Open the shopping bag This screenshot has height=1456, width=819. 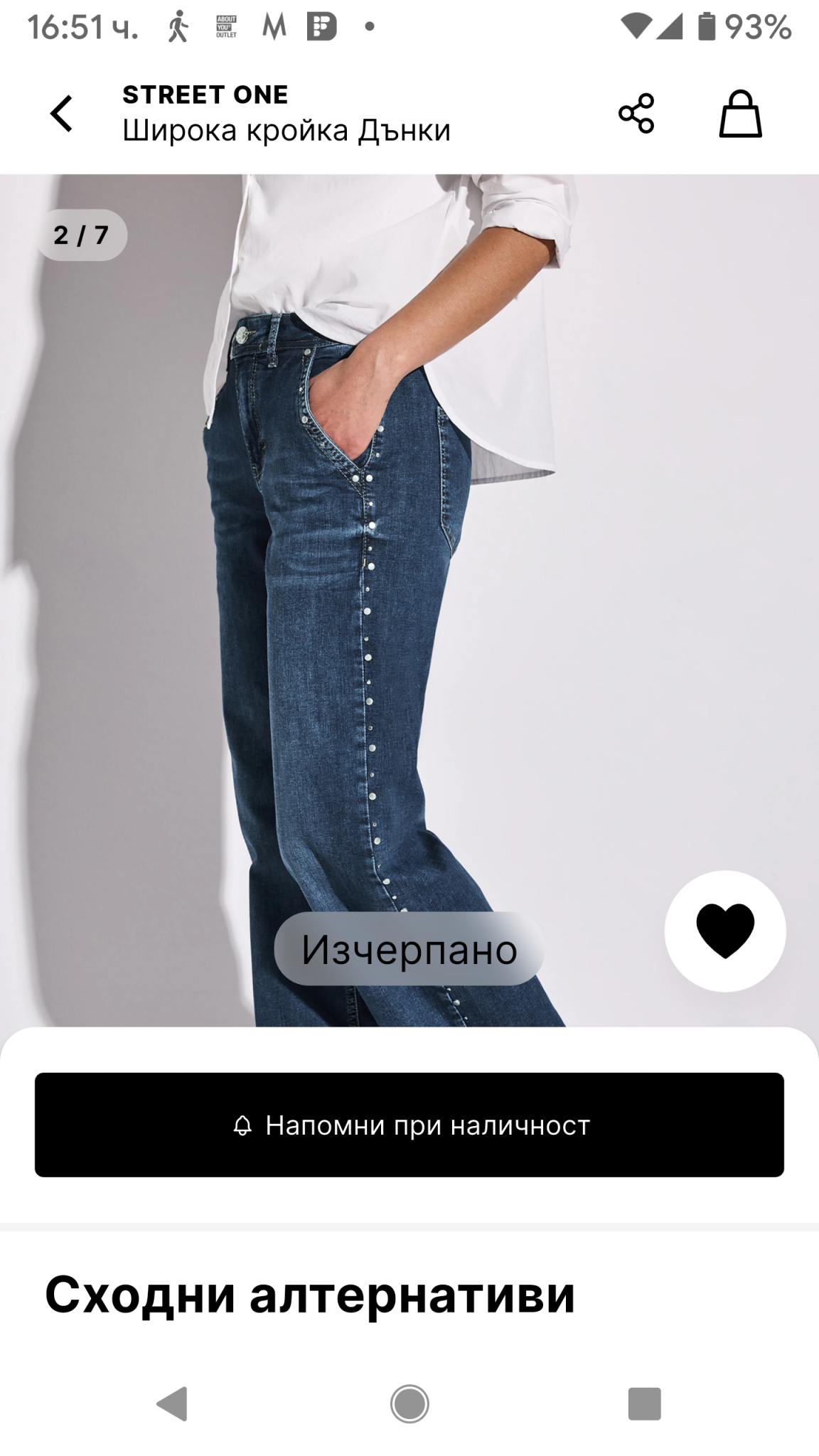[x=740, y=113]
